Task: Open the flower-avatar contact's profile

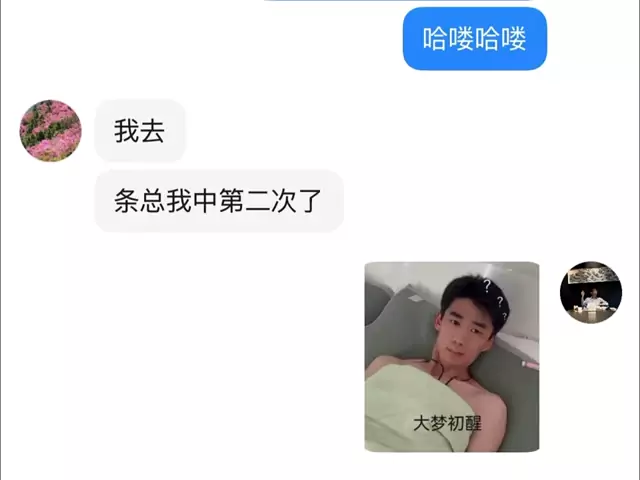Action: pos(50,130)
